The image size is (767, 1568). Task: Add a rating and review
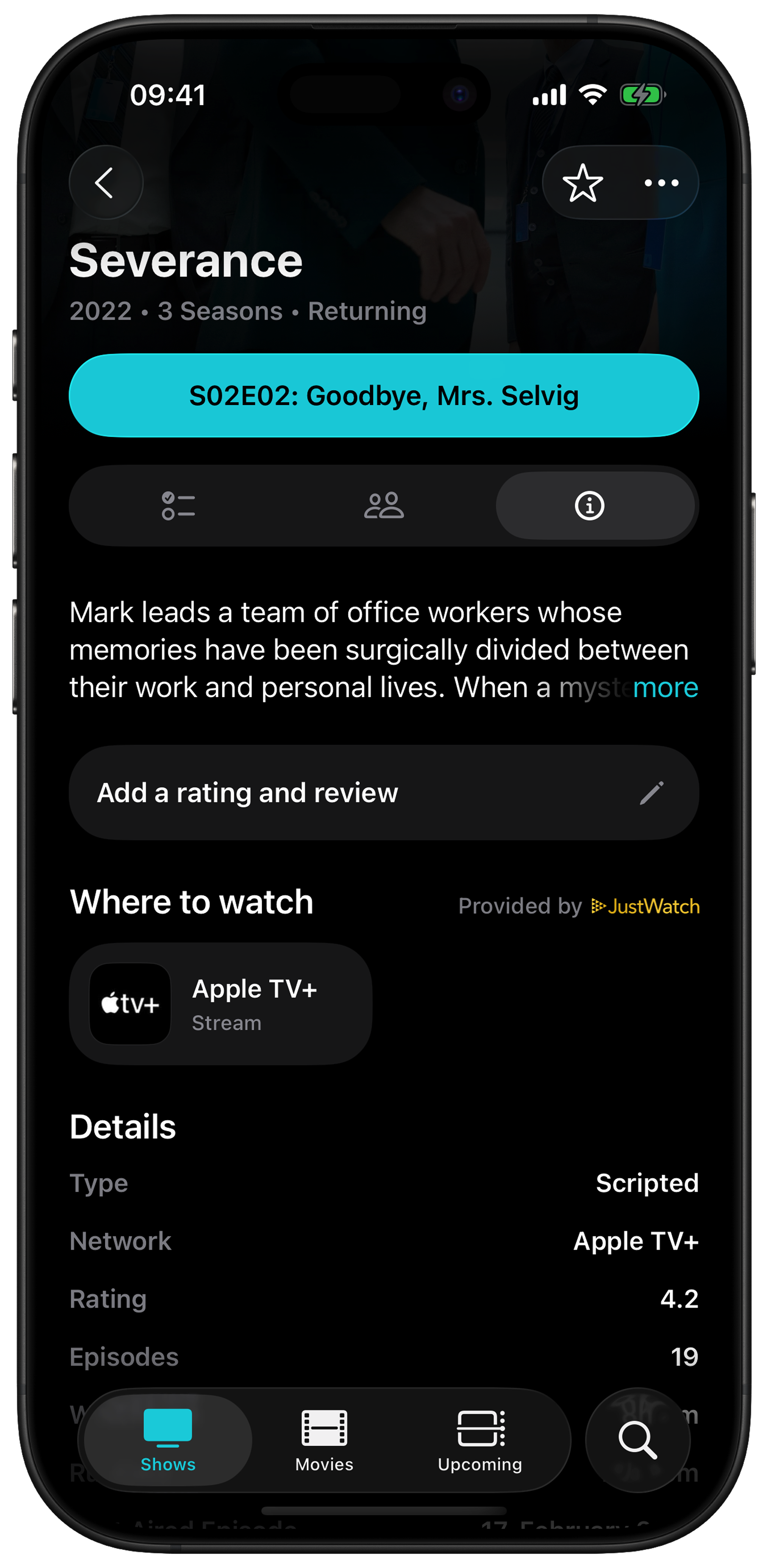point(383,792)
